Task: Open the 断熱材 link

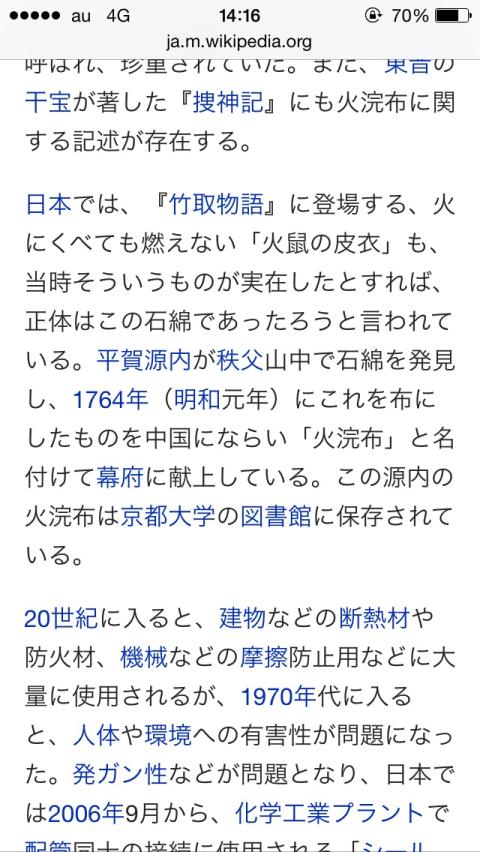Action: pos(373,618)
